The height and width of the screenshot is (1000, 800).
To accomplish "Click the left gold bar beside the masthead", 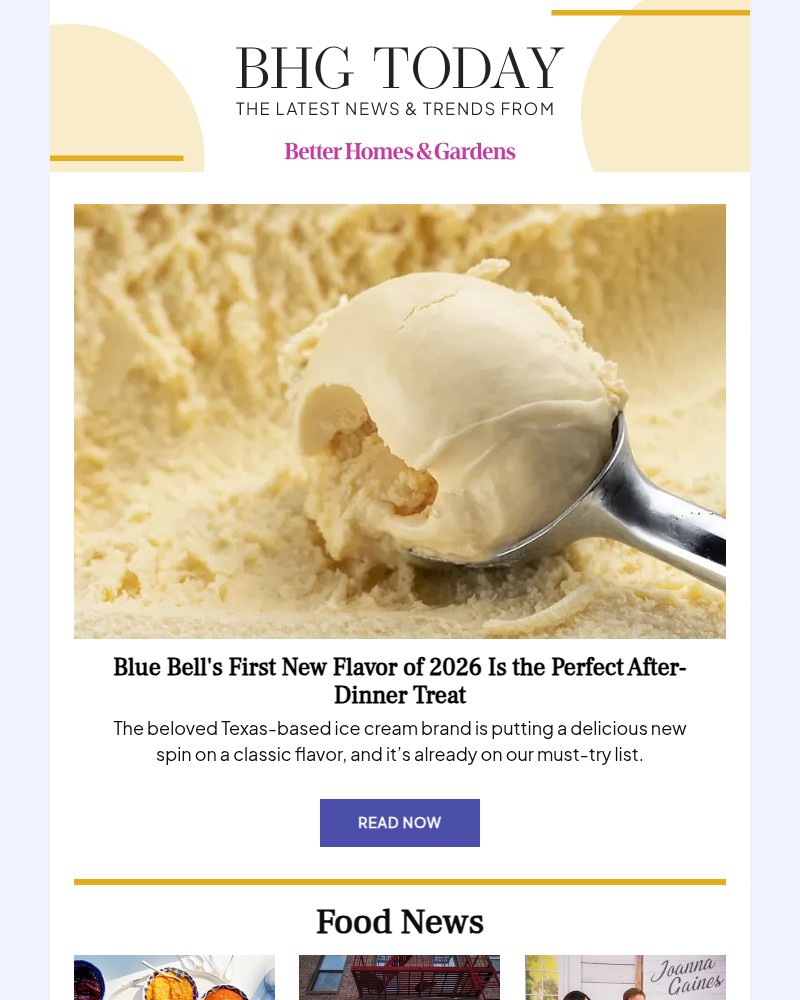I will click(x=115, y=158).
